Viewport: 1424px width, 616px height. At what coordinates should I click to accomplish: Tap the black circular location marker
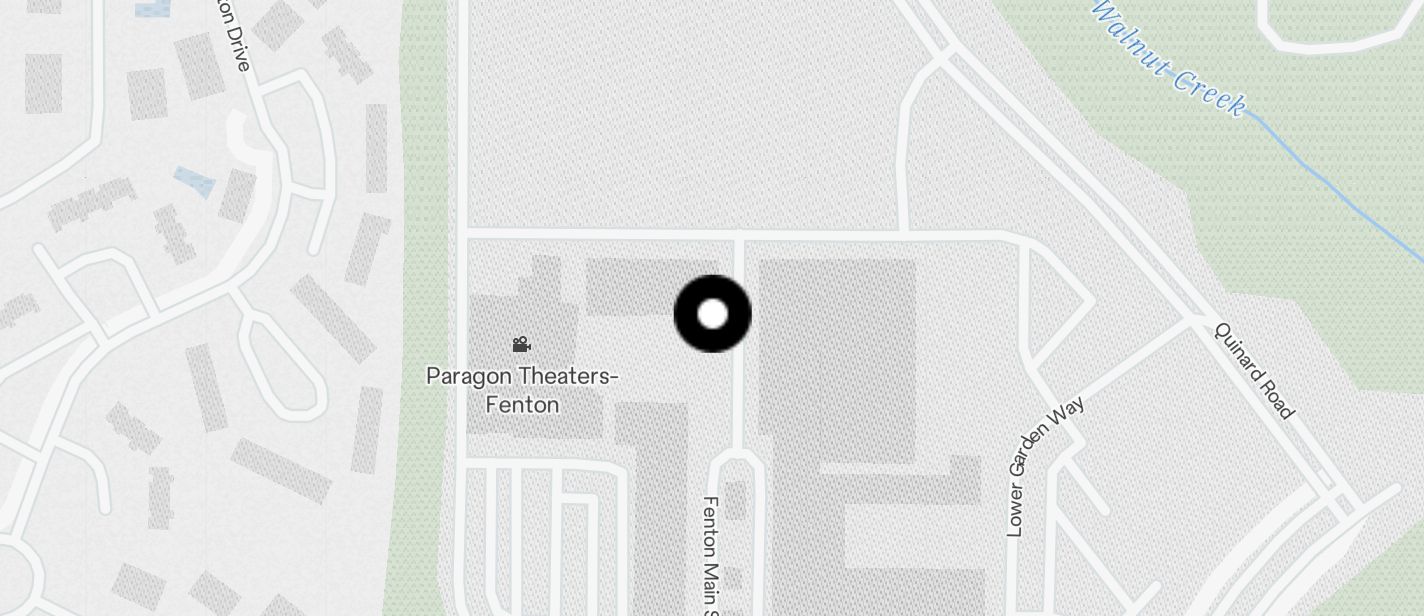point(712,314)
